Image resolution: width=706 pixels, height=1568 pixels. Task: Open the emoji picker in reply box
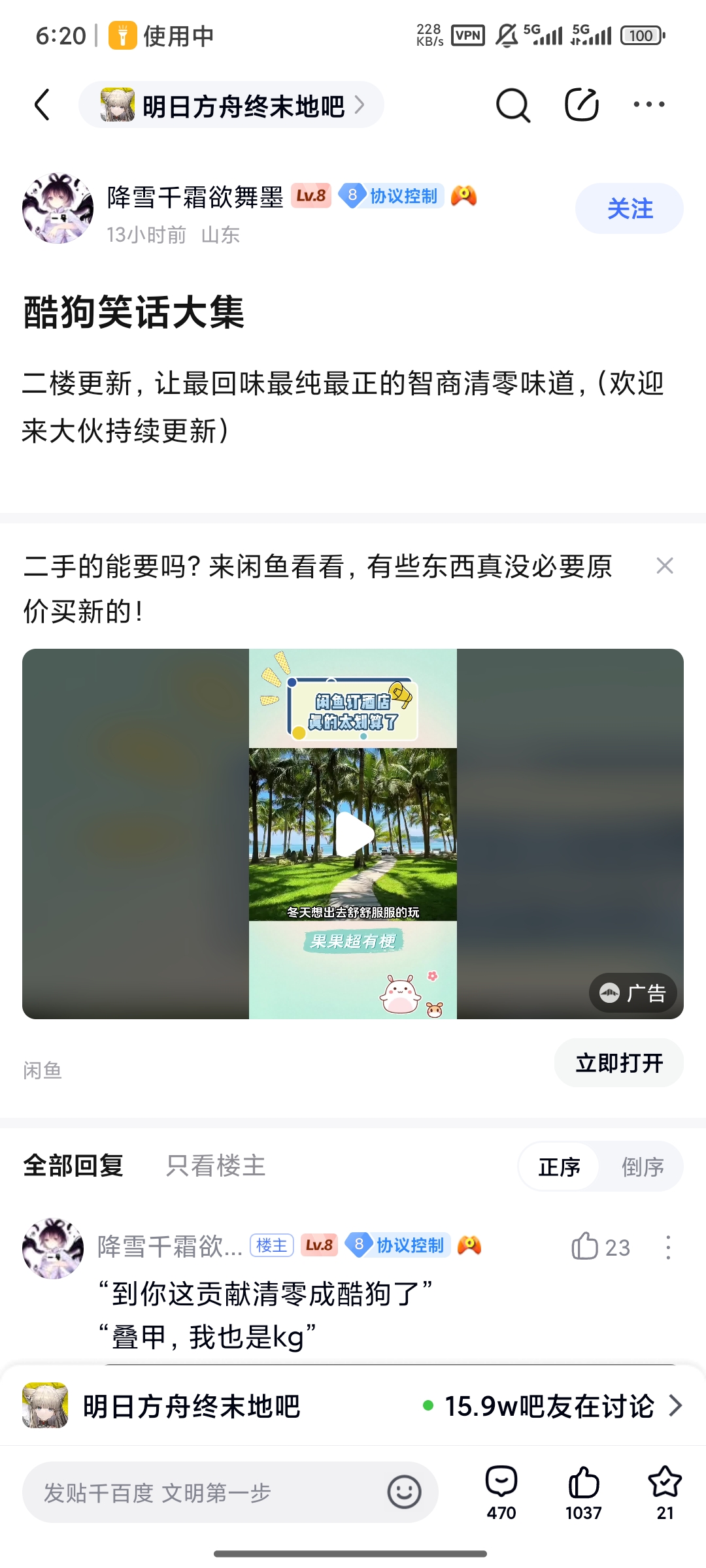[405, 1492]
